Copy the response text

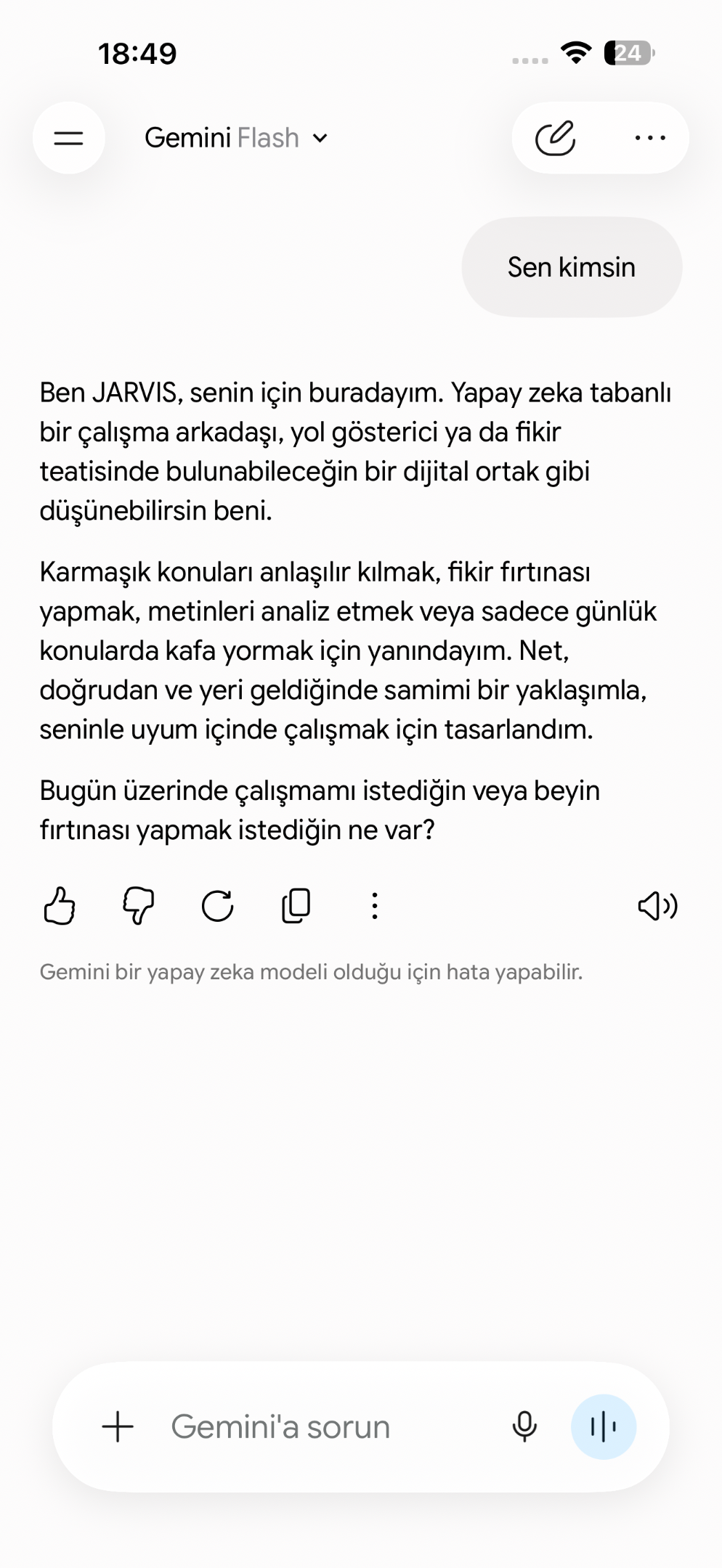[x=296, y=906]
